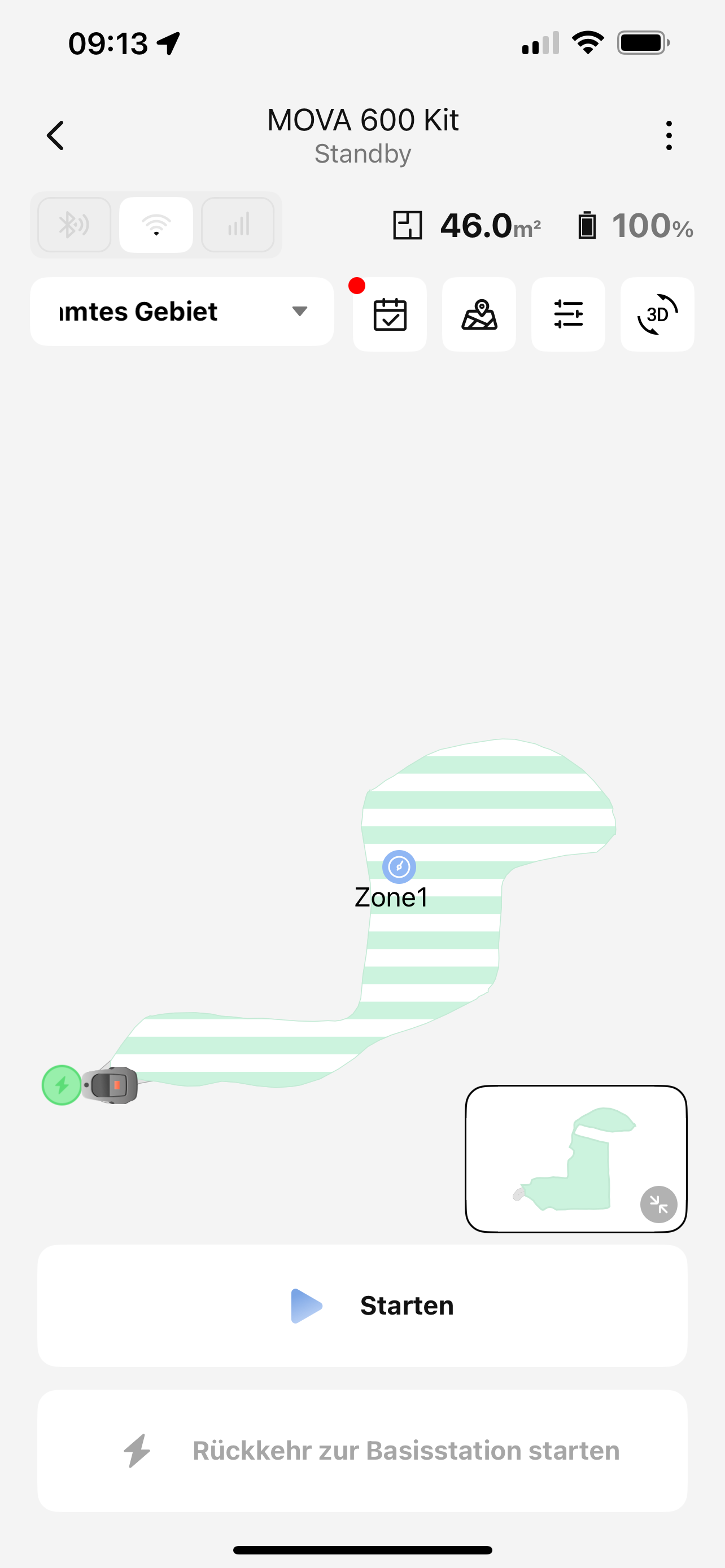Open the three-dot overflow menu
725x1568 pixels.
coord(669,135)
